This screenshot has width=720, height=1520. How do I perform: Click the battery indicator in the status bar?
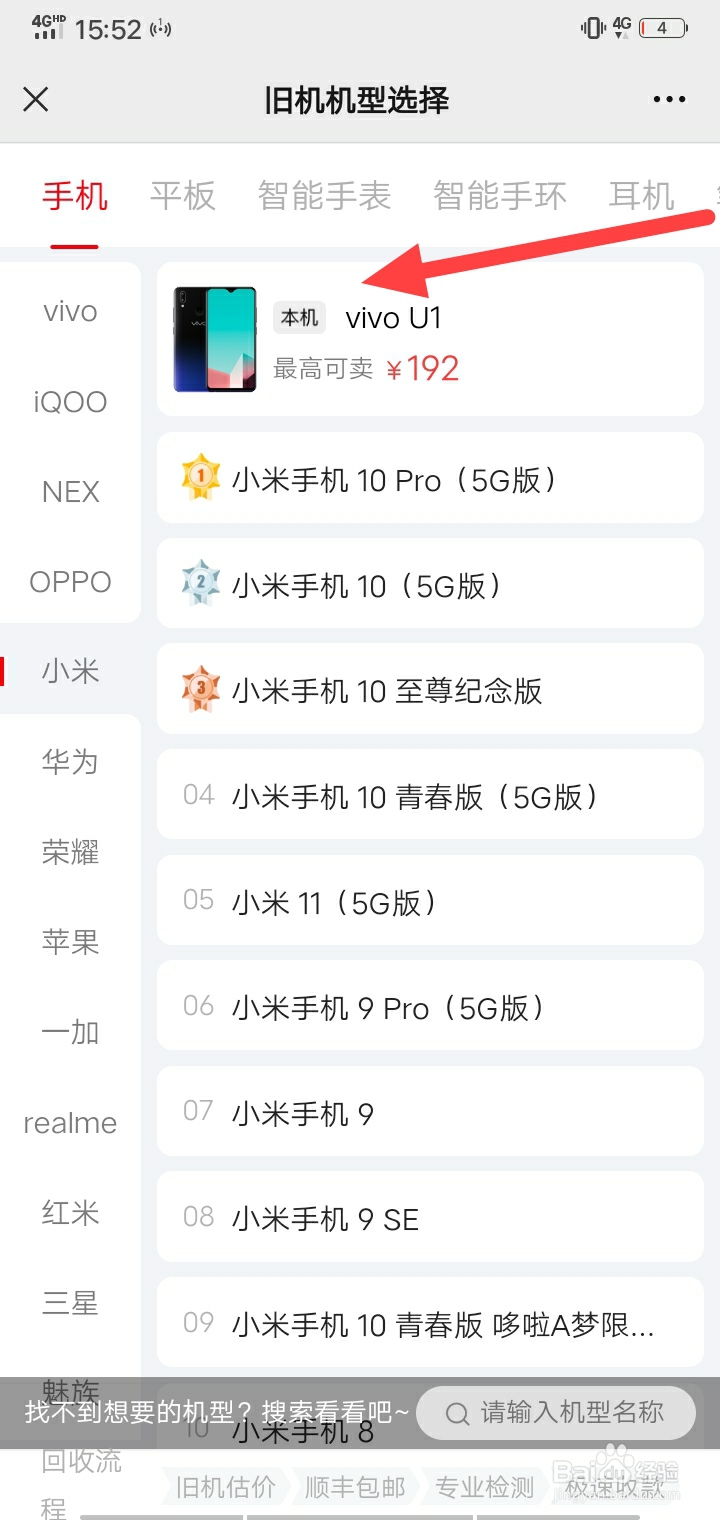661,27
